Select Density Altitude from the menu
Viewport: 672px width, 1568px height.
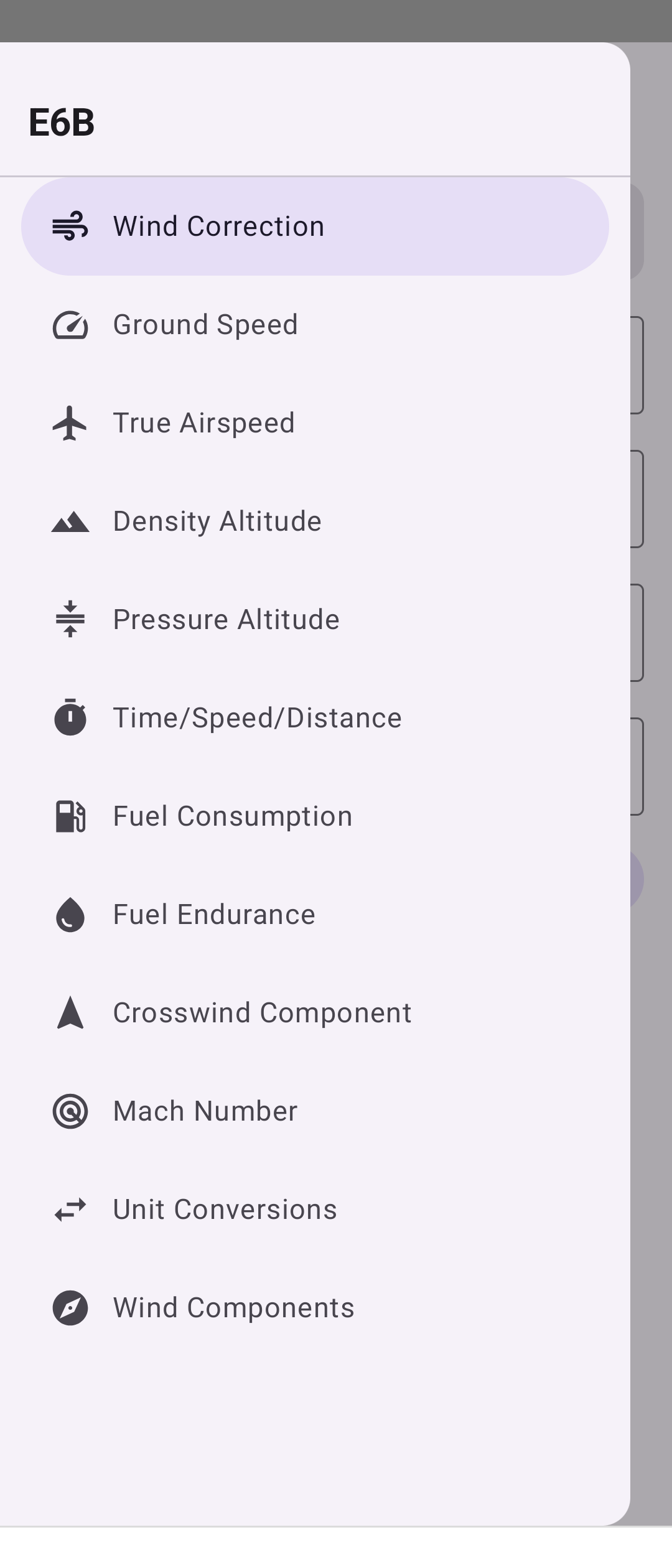click(x=217, y=521)
